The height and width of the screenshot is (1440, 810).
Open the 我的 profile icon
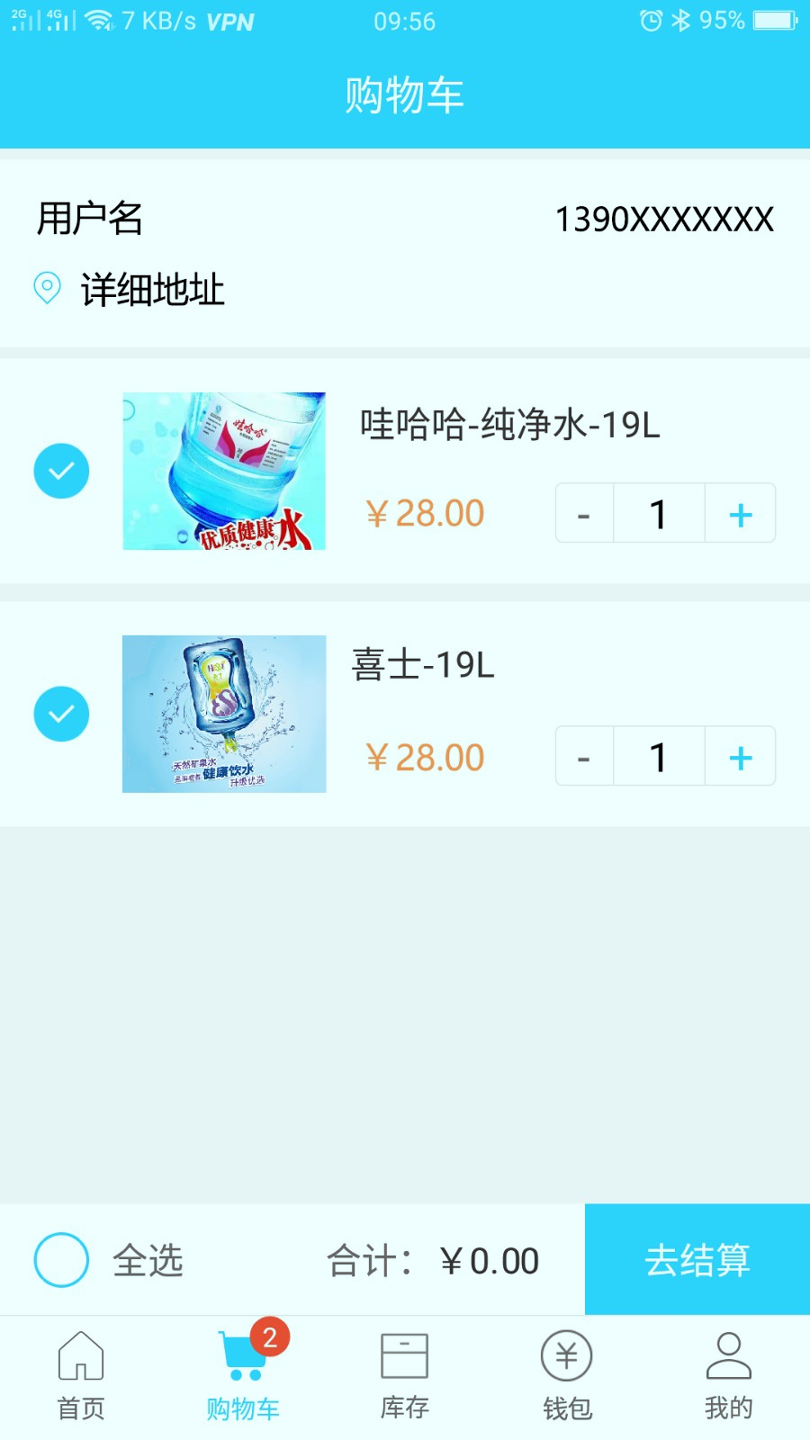pos(728,1356)
